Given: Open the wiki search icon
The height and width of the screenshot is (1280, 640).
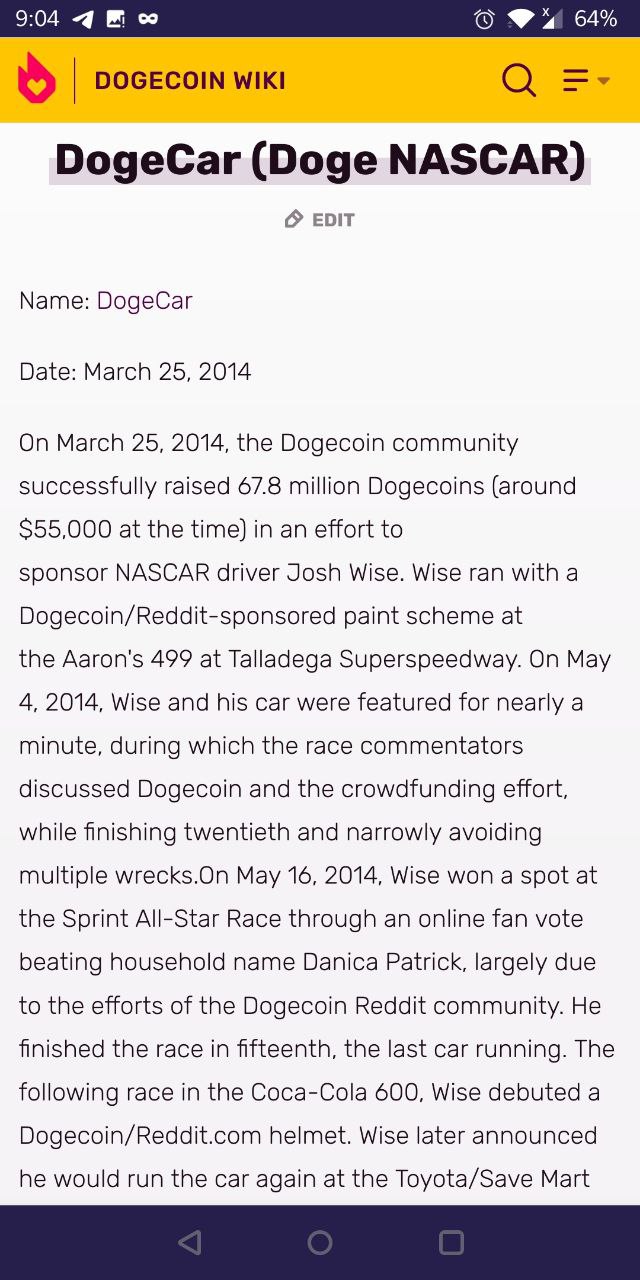Looking at the screenshot, I should tap(519, 80).
